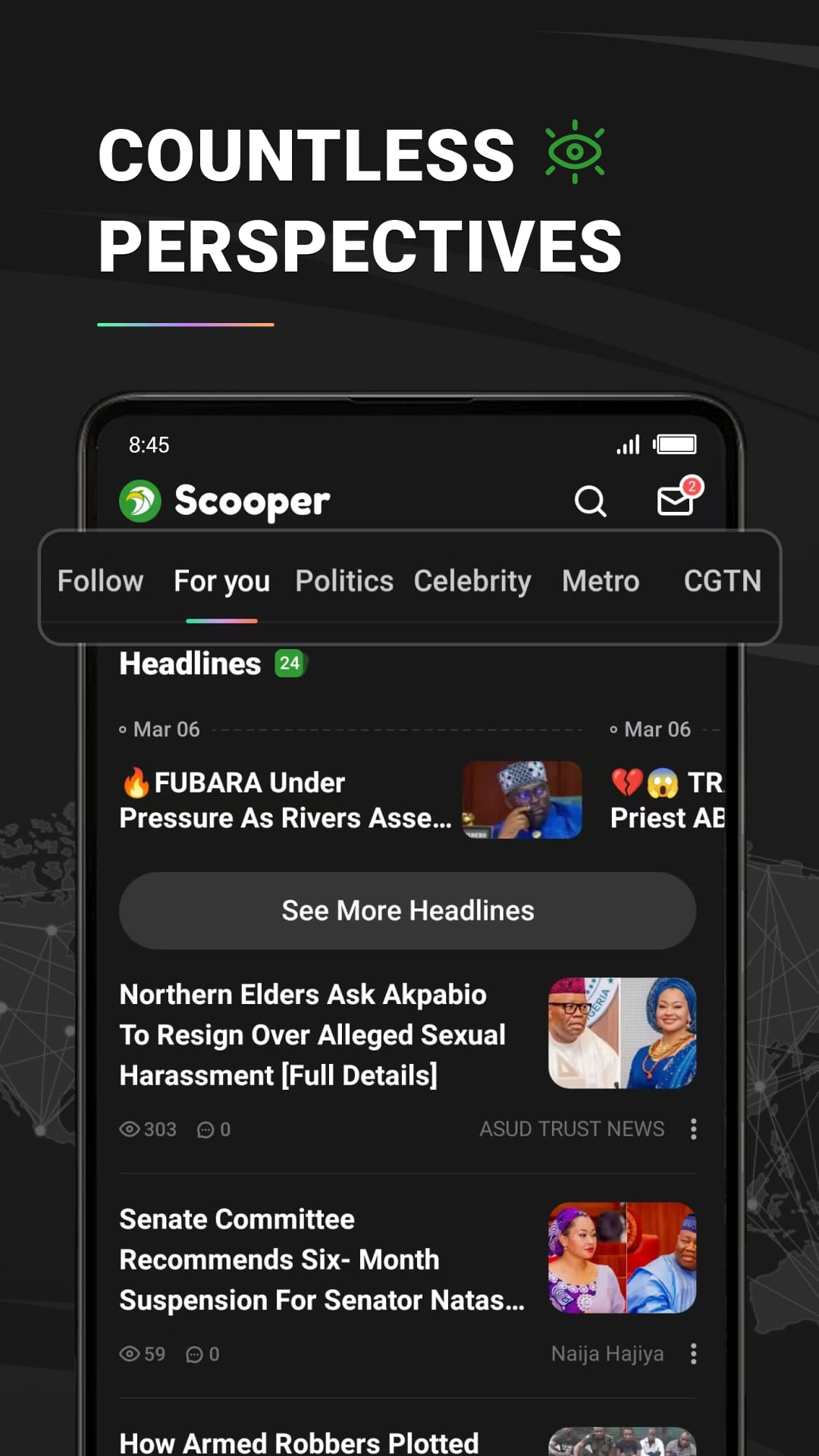Open the ASUD TRUST NEWS publisher
The height and width of the screenshot is (1456, 819).
coord(572,1129)
